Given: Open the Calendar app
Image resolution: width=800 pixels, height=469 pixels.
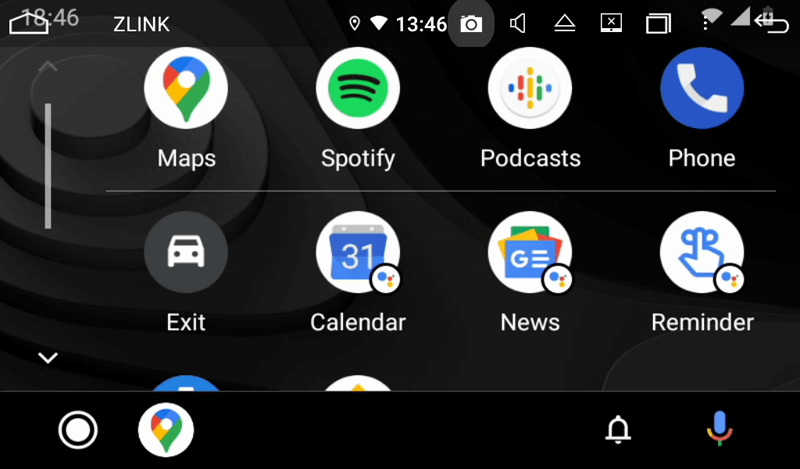Looking at the screenshot, I should (x=358, y=253).
